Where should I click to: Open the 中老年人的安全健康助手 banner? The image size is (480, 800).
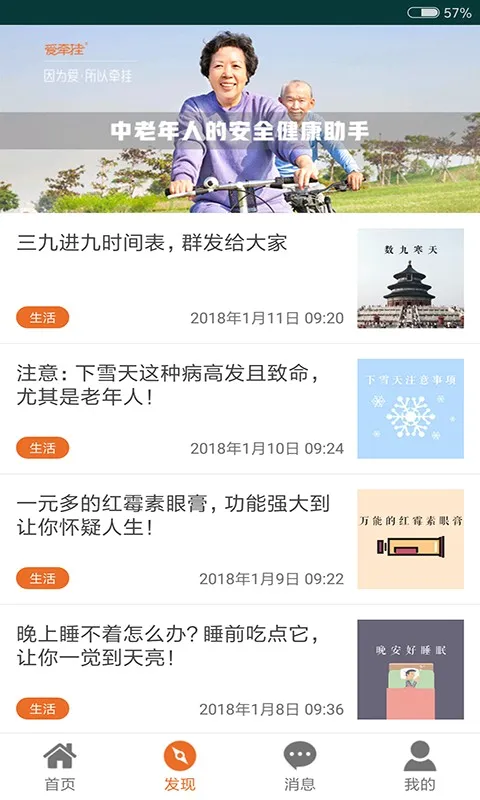[240, 119]
